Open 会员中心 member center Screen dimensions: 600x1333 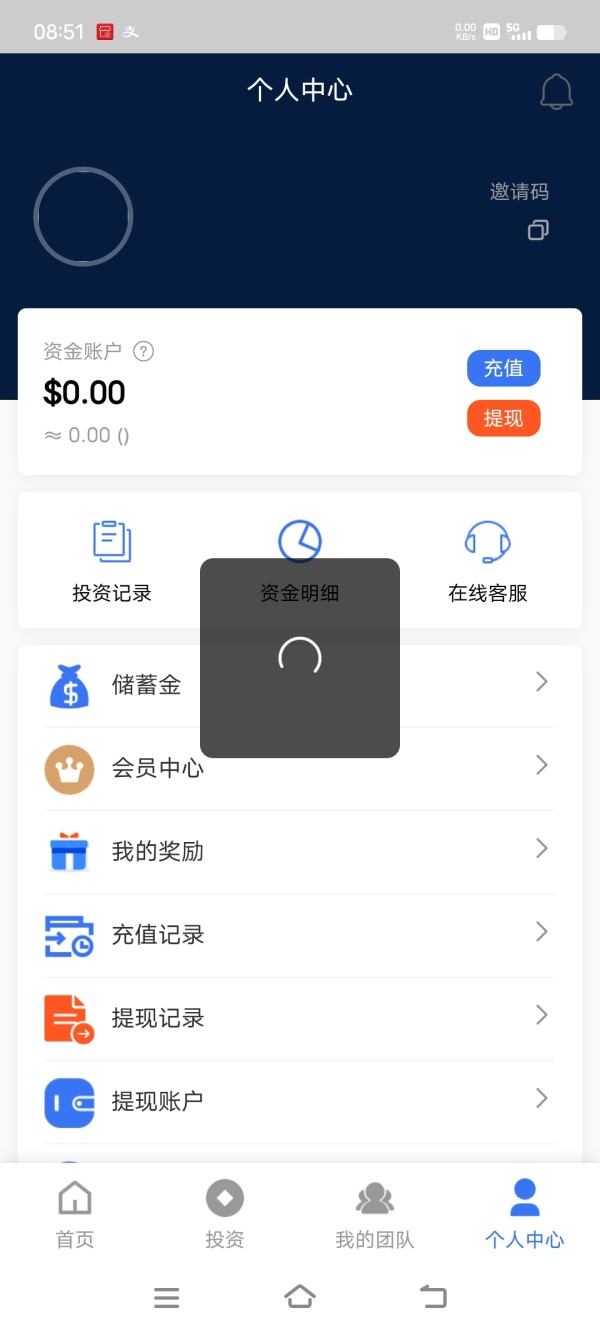300,768
